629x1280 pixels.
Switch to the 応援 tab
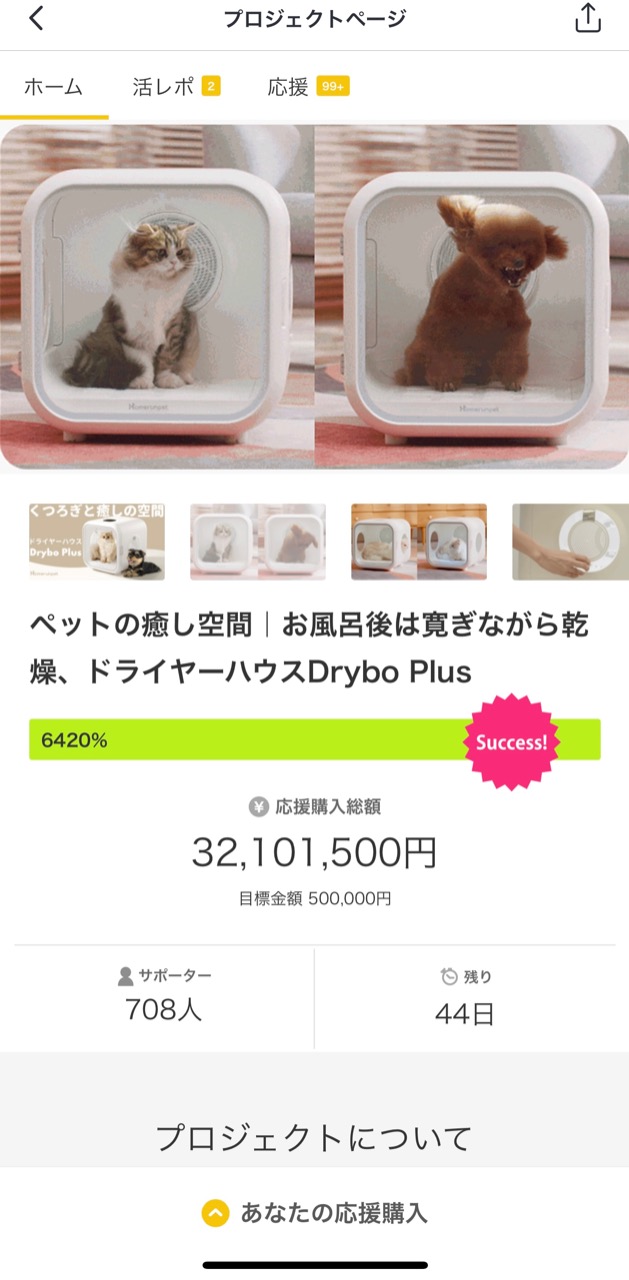click(308, 87)
